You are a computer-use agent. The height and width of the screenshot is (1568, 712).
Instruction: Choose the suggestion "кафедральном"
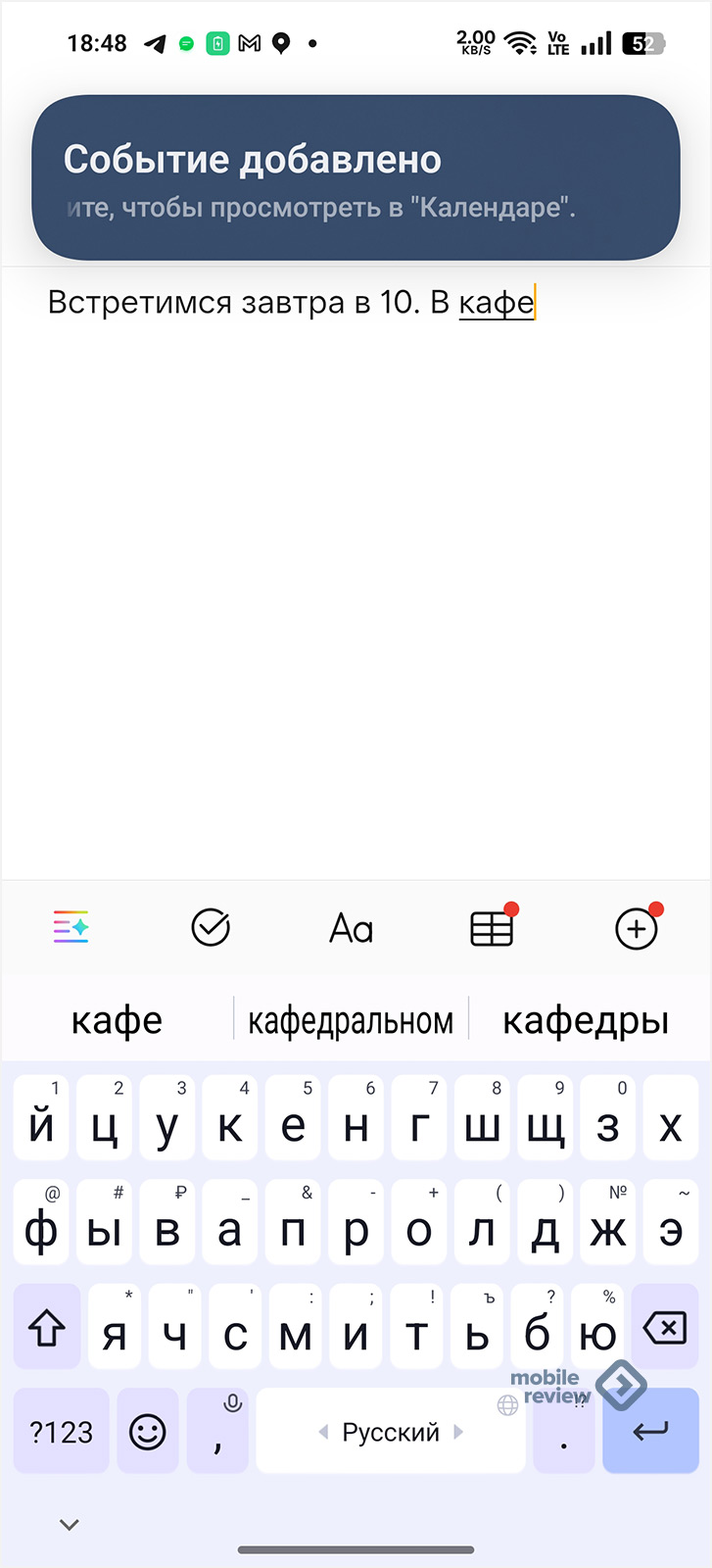351,1021
